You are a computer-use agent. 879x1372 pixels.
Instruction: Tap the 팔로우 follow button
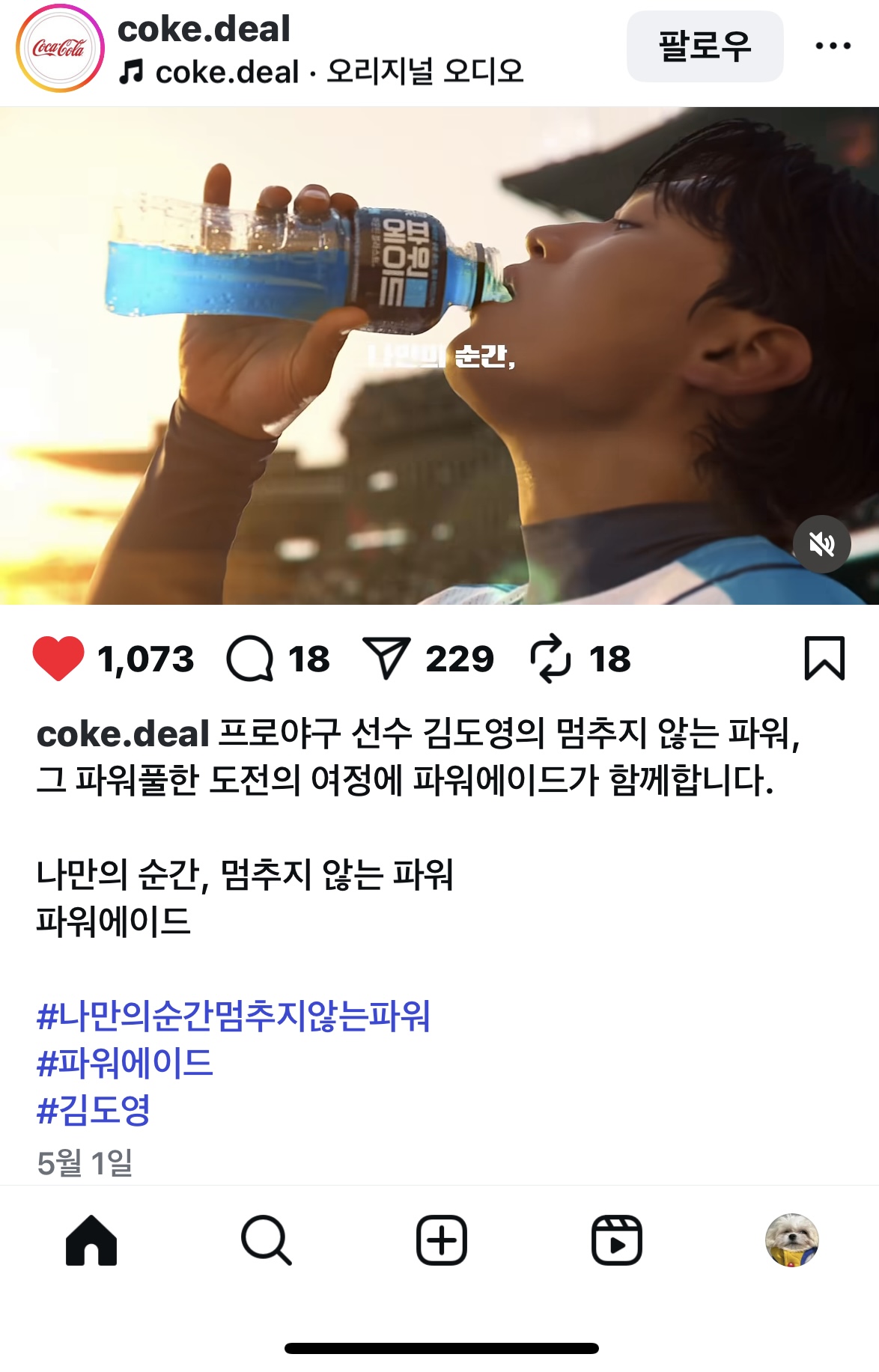(x=705, y=46)
